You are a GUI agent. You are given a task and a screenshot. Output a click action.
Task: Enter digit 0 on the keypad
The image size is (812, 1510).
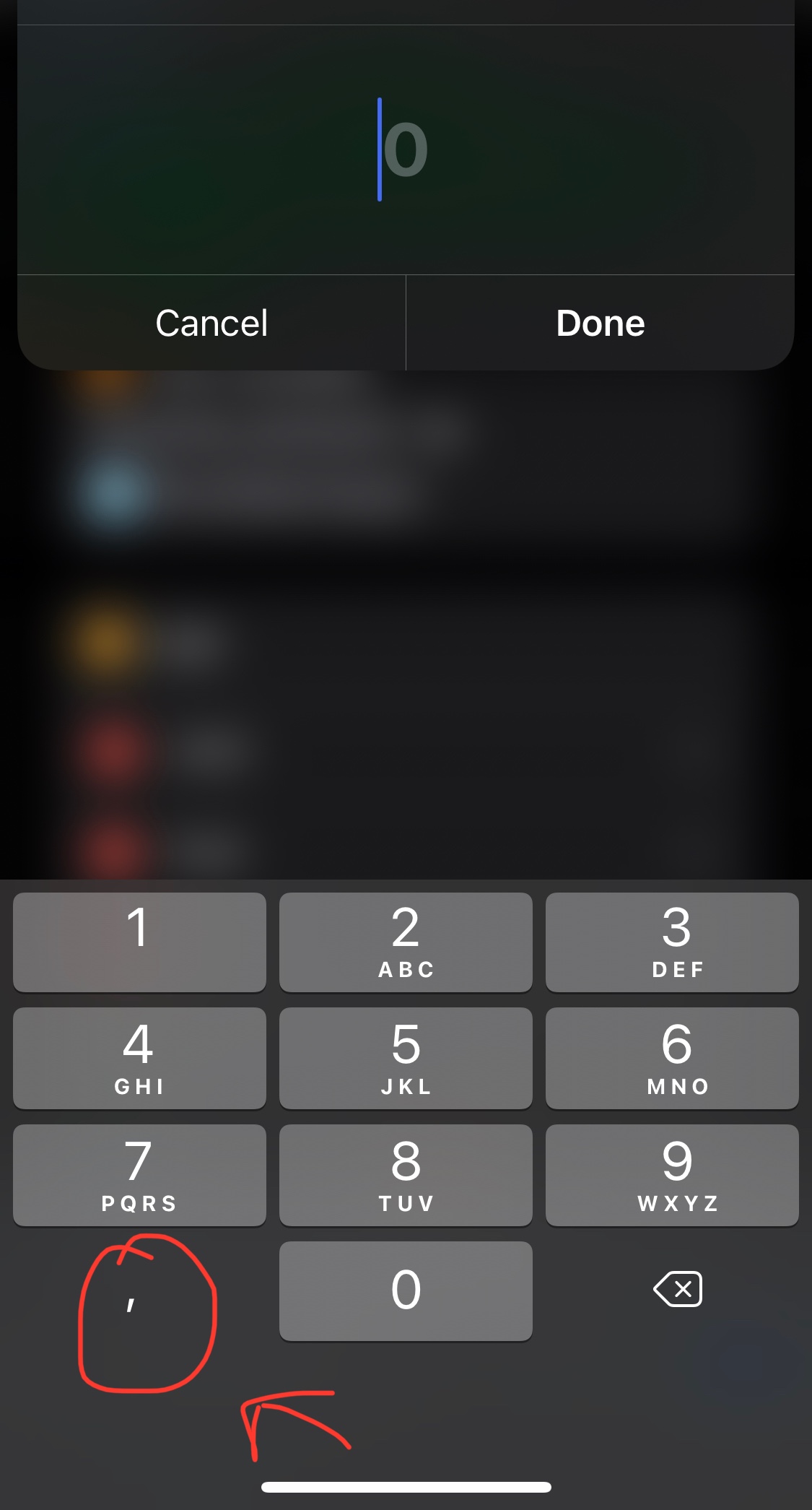[406, 1290]
